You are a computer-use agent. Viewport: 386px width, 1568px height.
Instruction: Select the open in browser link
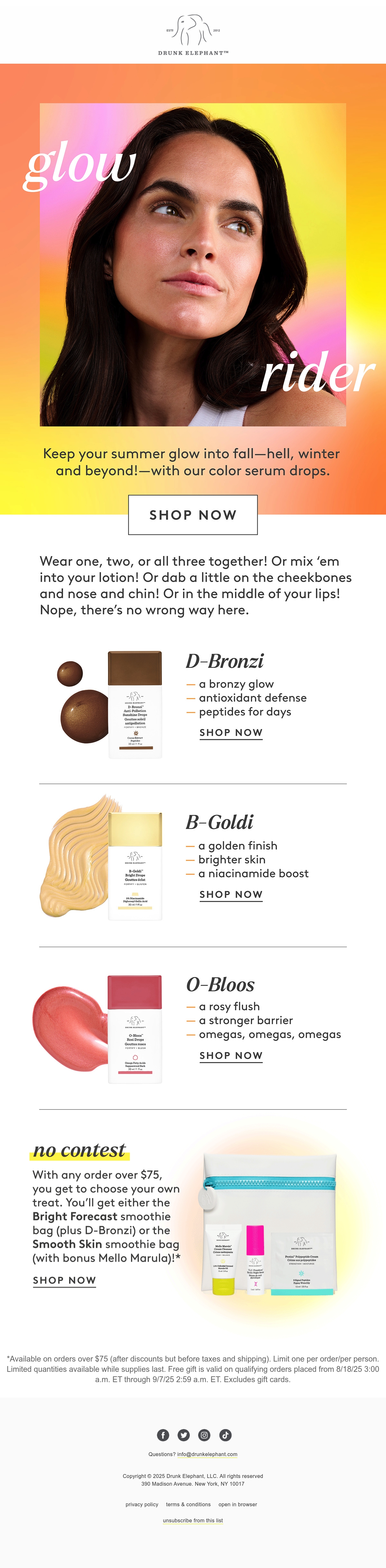pyautogui.click(x=238, y=1505)
